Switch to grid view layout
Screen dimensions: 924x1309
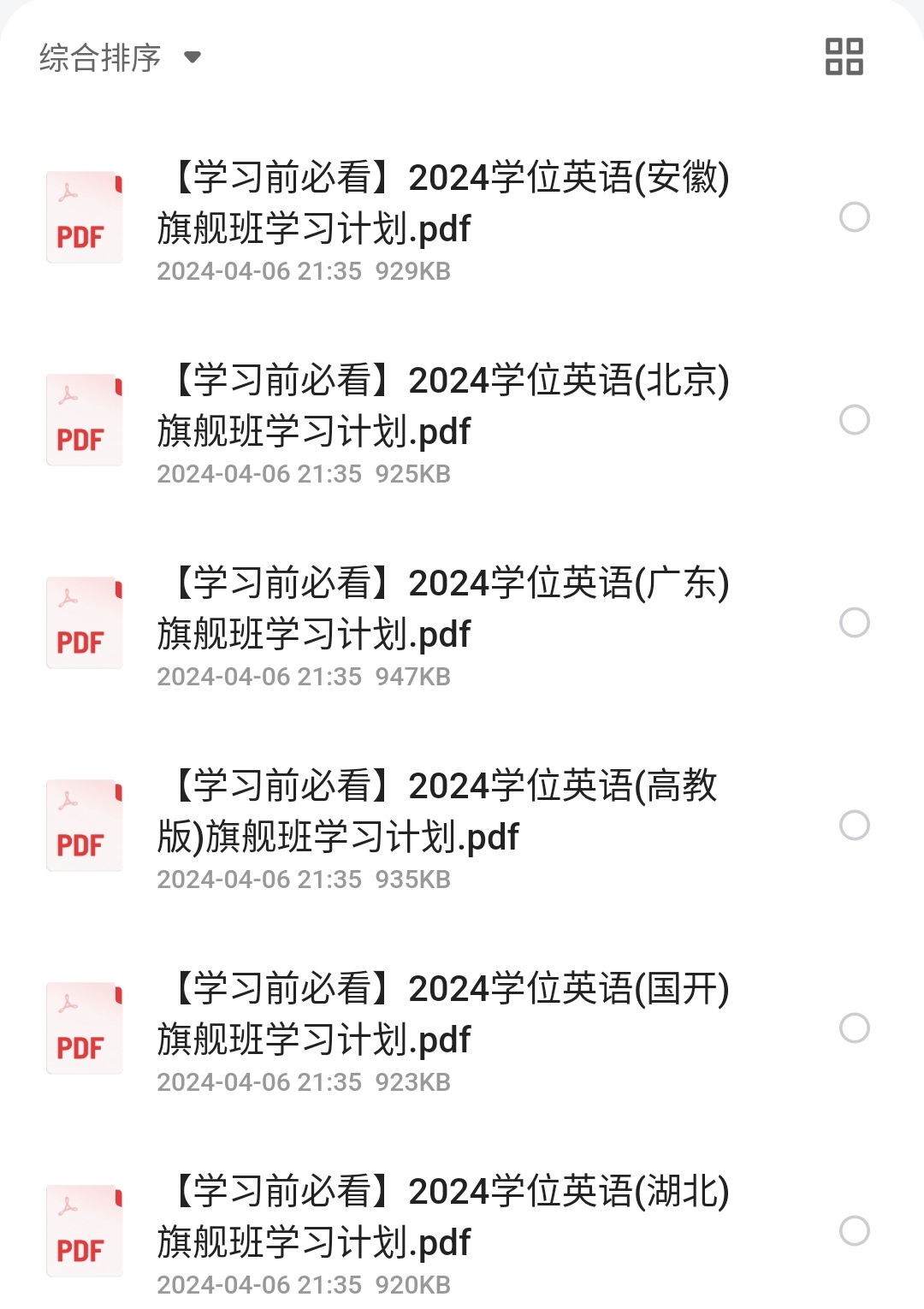click(844, 56)
